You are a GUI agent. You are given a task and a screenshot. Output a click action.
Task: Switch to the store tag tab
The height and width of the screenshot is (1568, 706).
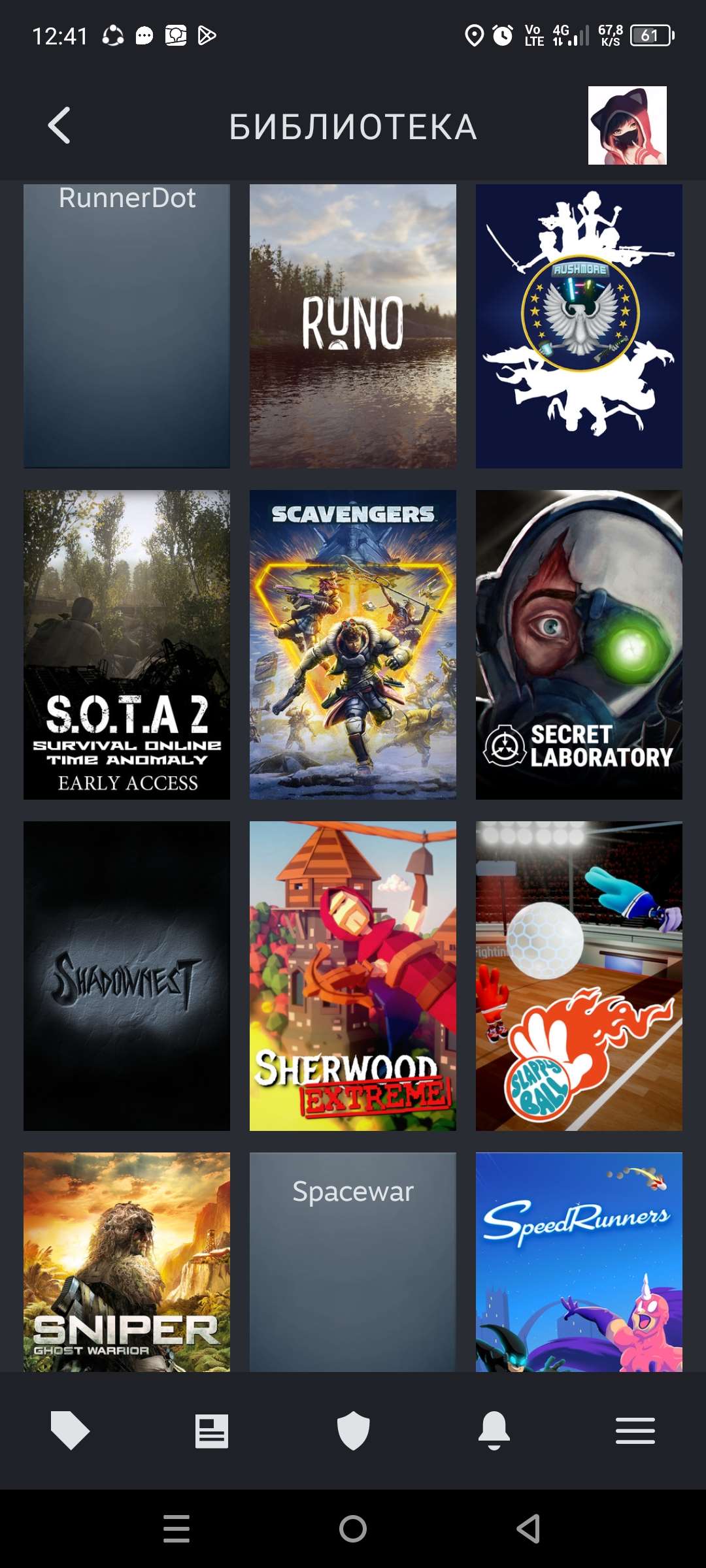pos(70,1431)
